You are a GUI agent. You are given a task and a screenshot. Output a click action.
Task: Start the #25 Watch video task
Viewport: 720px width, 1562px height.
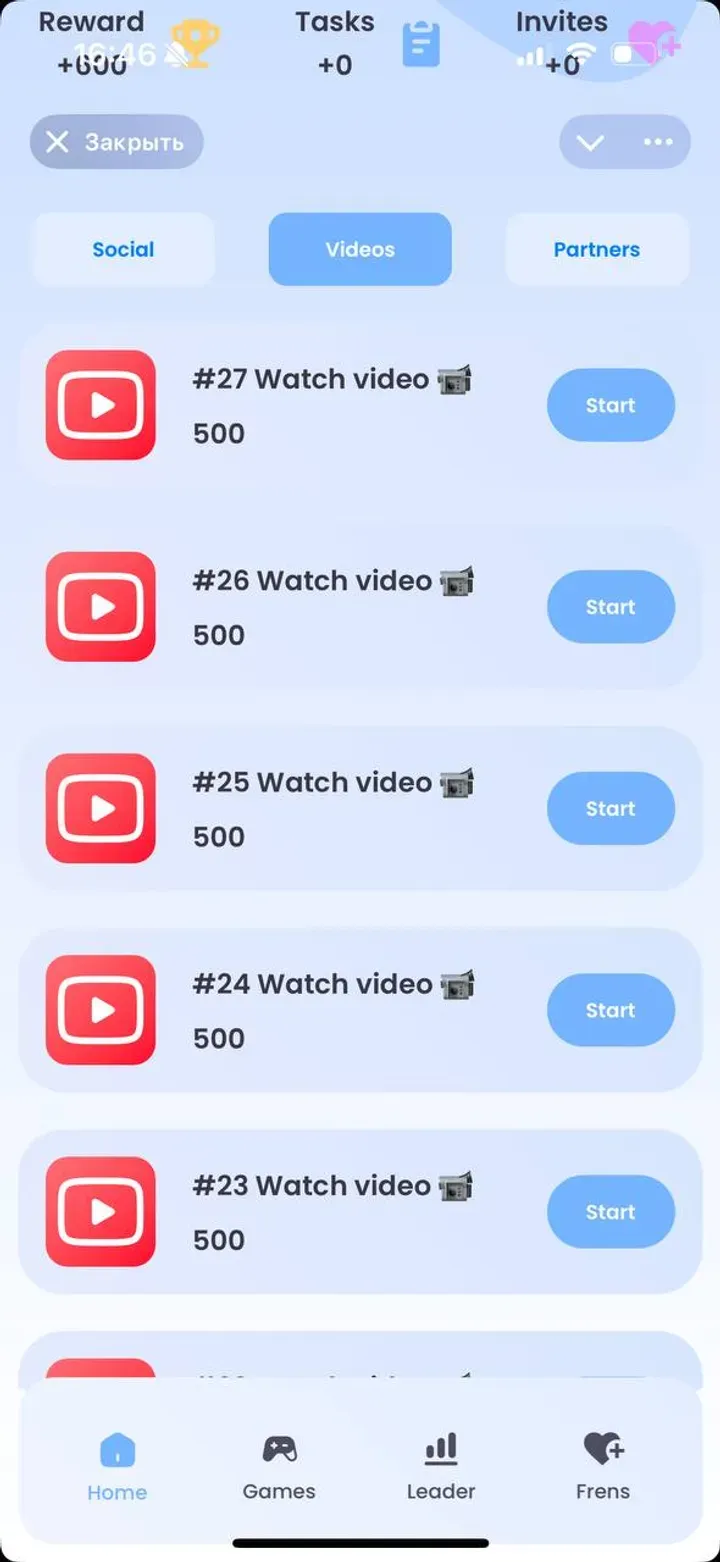(610, 808)
